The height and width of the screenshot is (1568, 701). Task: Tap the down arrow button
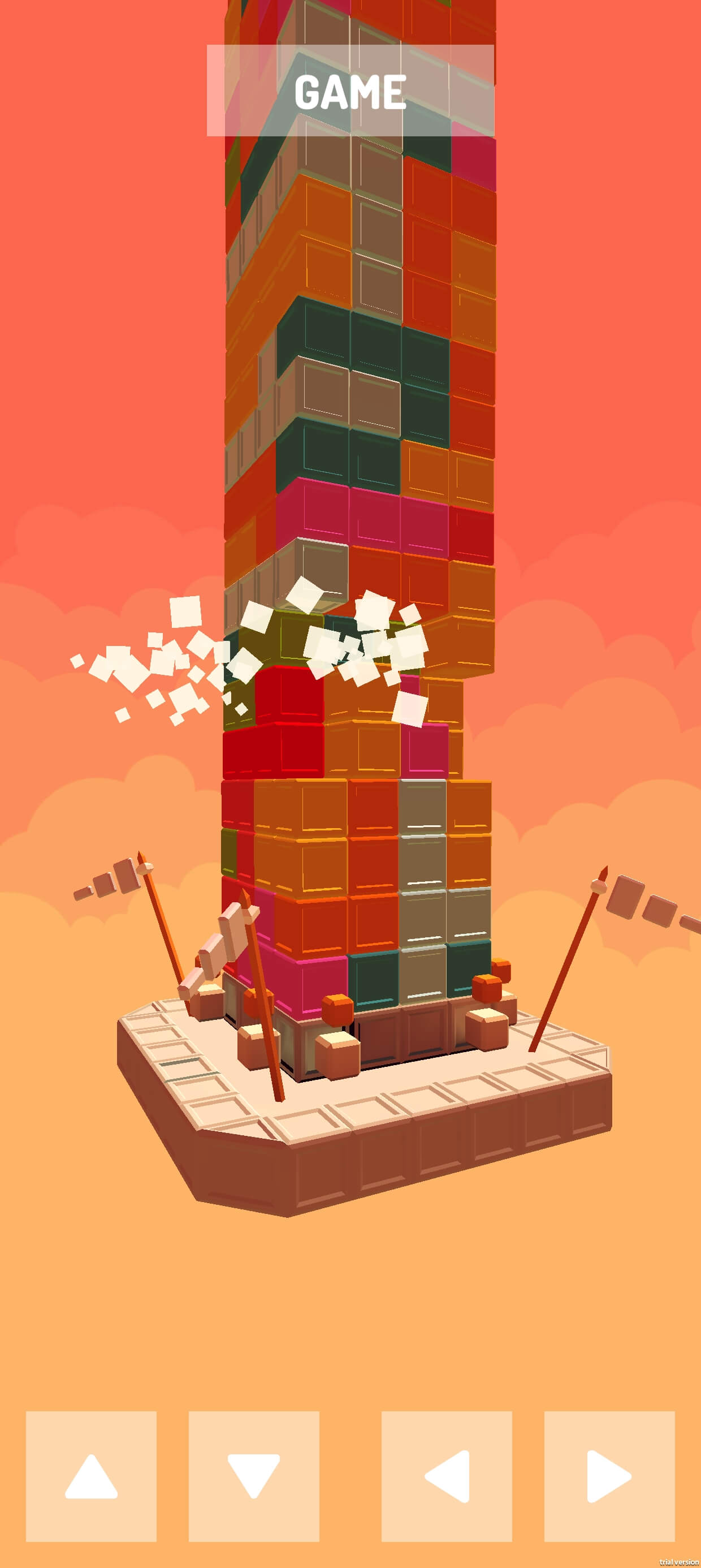tap(254, 1477)
